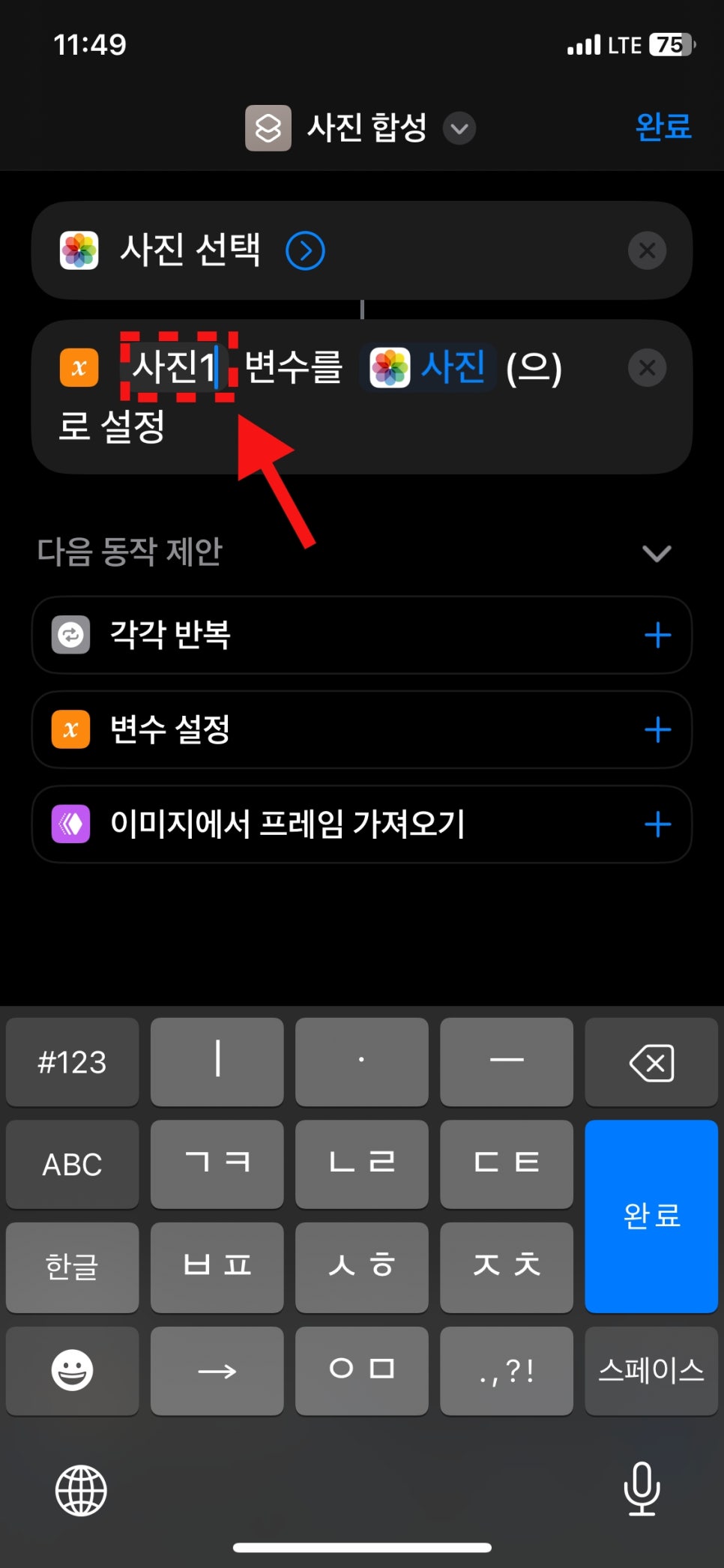Hit the keyboard backspace key

(651, 1062)
